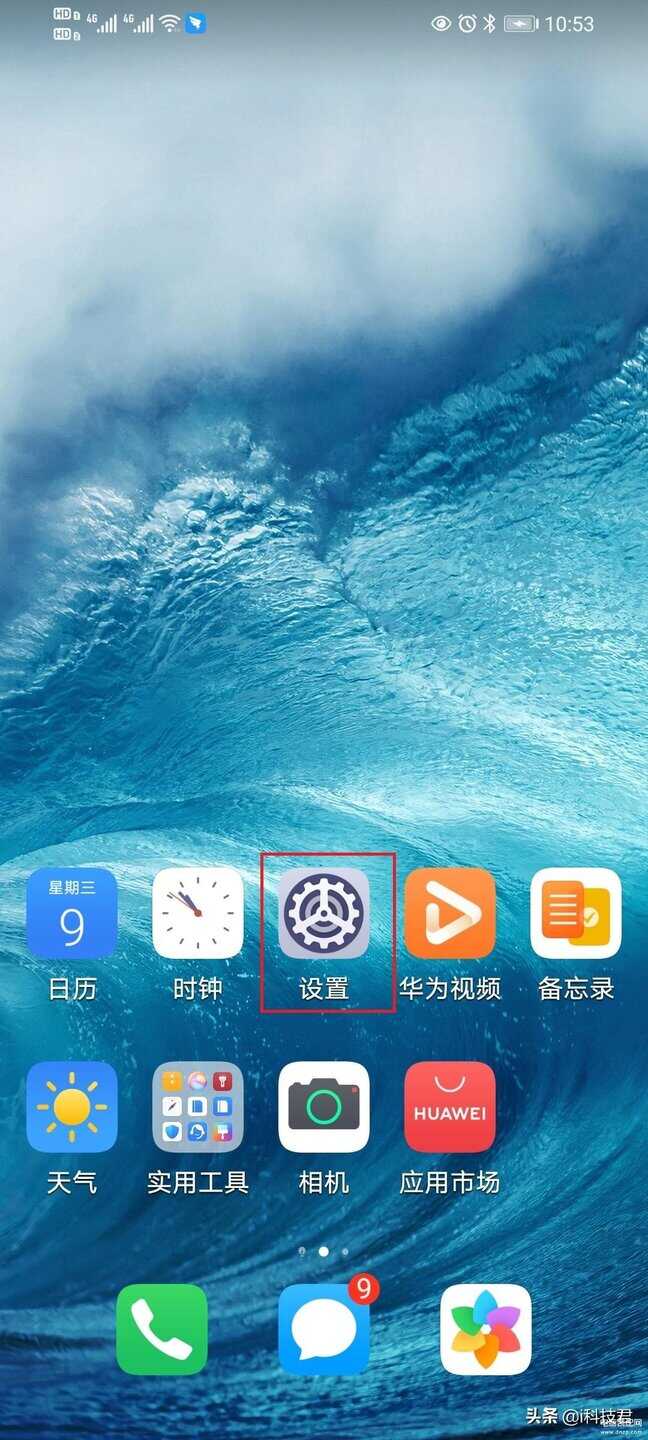The width and height of the screenshot is (648, 1440).
Task: Launch the 相机 camera
Action: click(324, 1107)
